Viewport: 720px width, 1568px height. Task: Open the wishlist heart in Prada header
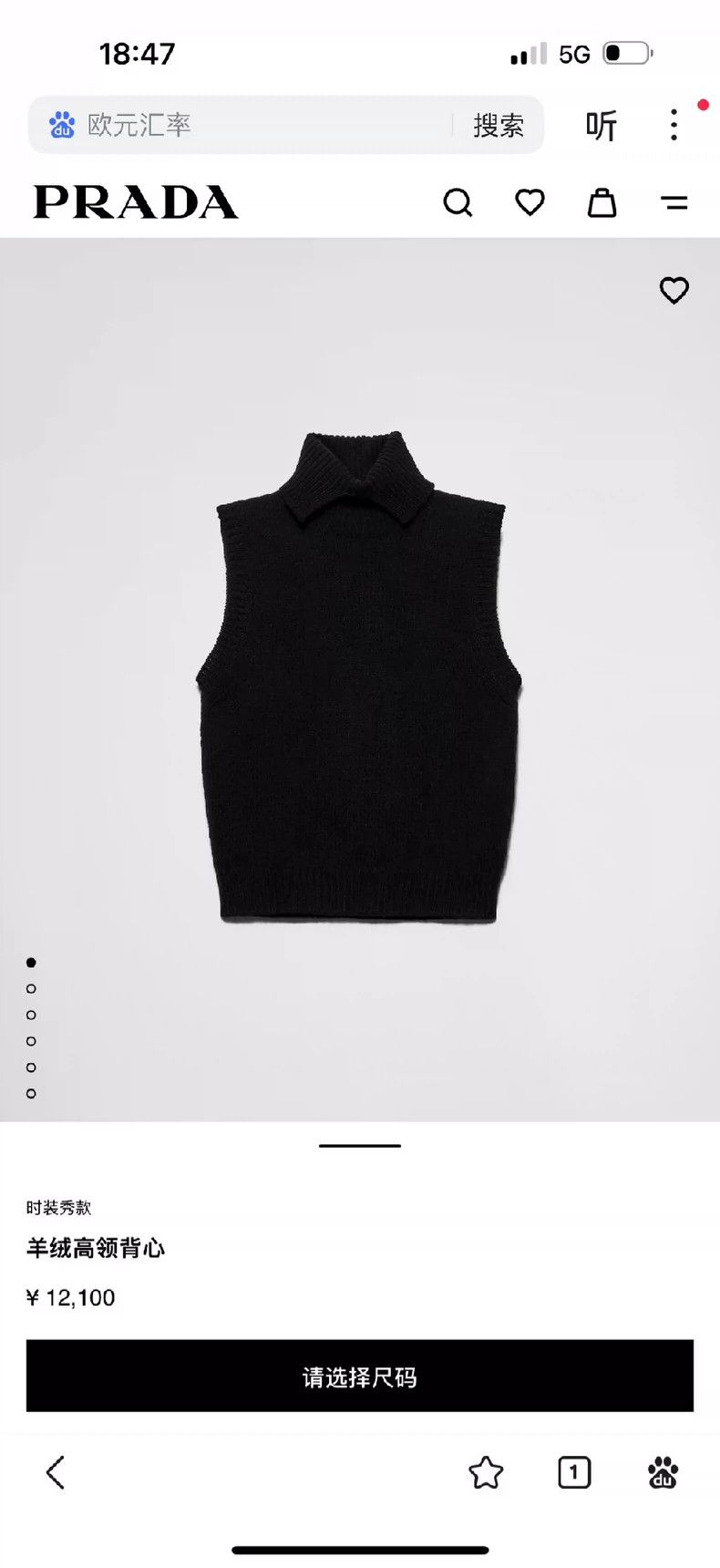pos(530,202)
